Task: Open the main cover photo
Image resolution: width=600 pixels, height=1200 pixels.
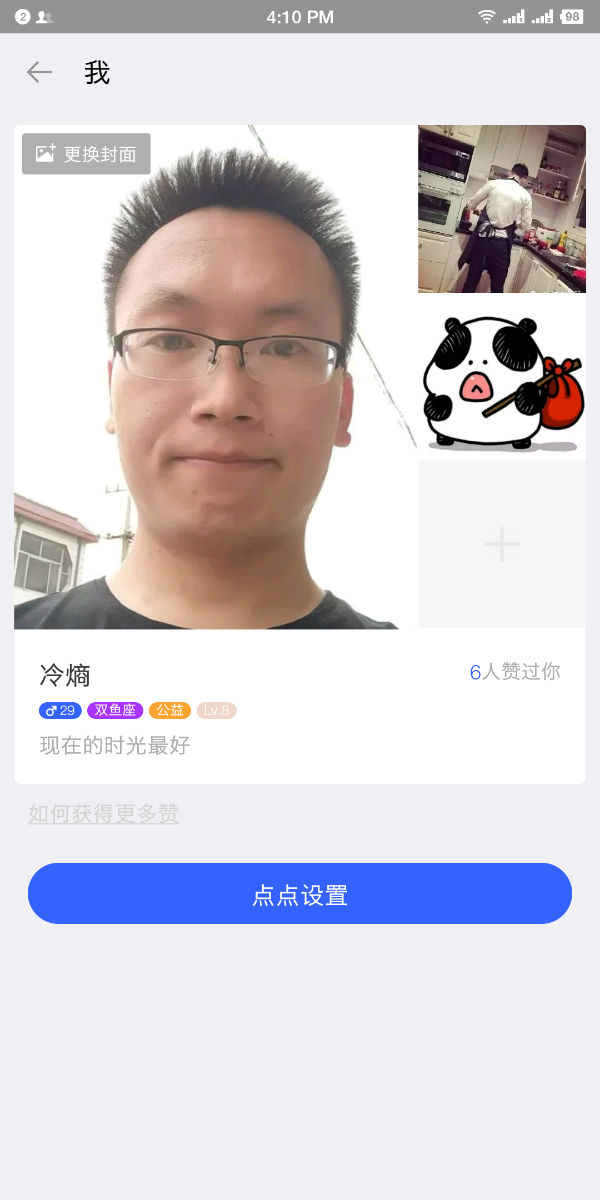Action: 215,400
